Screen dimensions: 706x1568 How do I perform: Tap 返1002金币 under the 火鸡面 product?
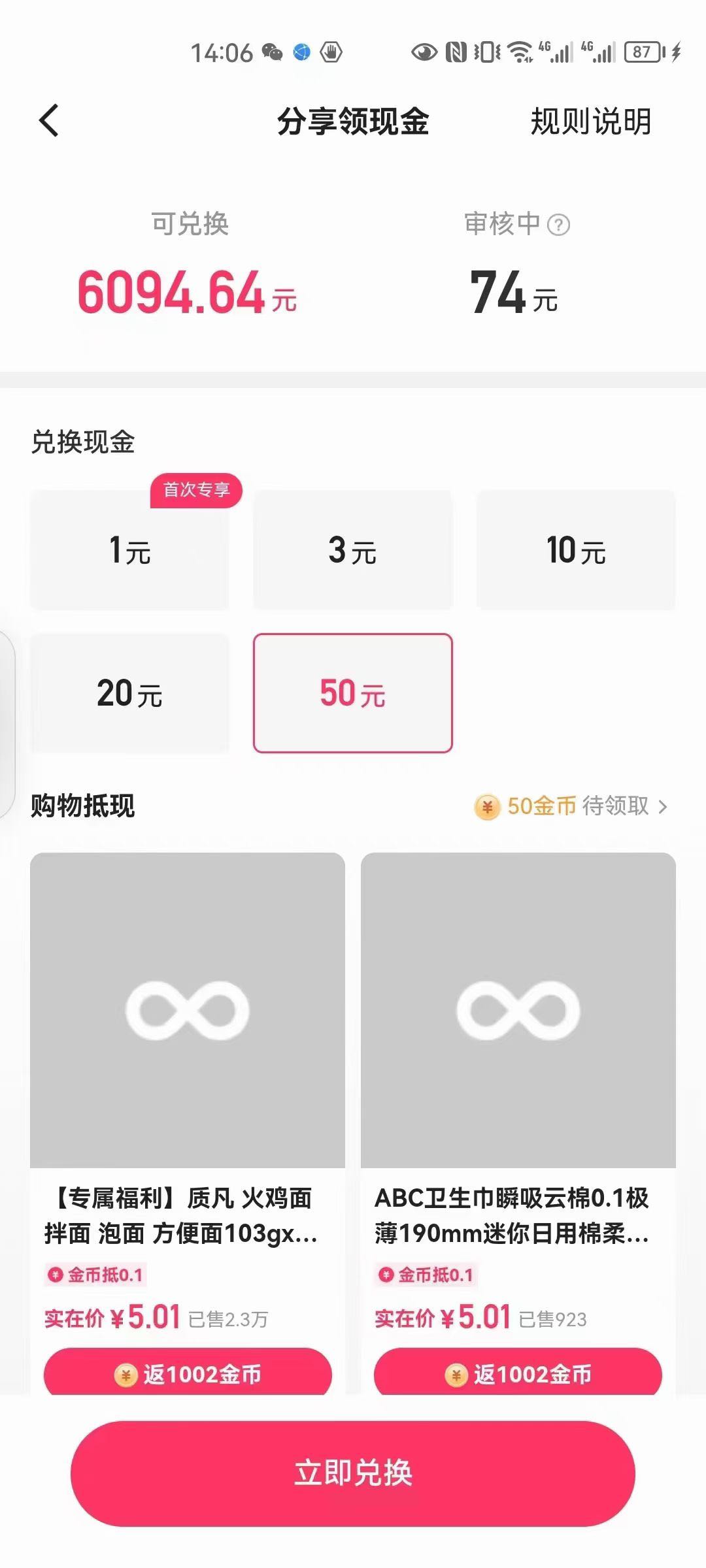coord(188,1374)
